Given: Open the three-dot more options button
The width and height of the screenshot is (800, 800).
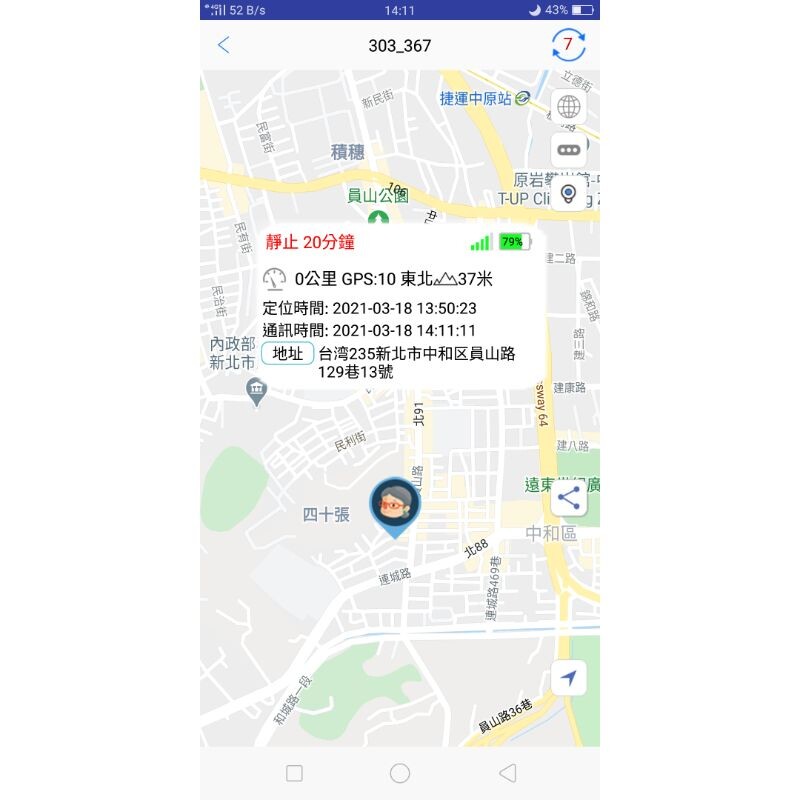Looking at the screenshot, I should click(x=569, y=150).
